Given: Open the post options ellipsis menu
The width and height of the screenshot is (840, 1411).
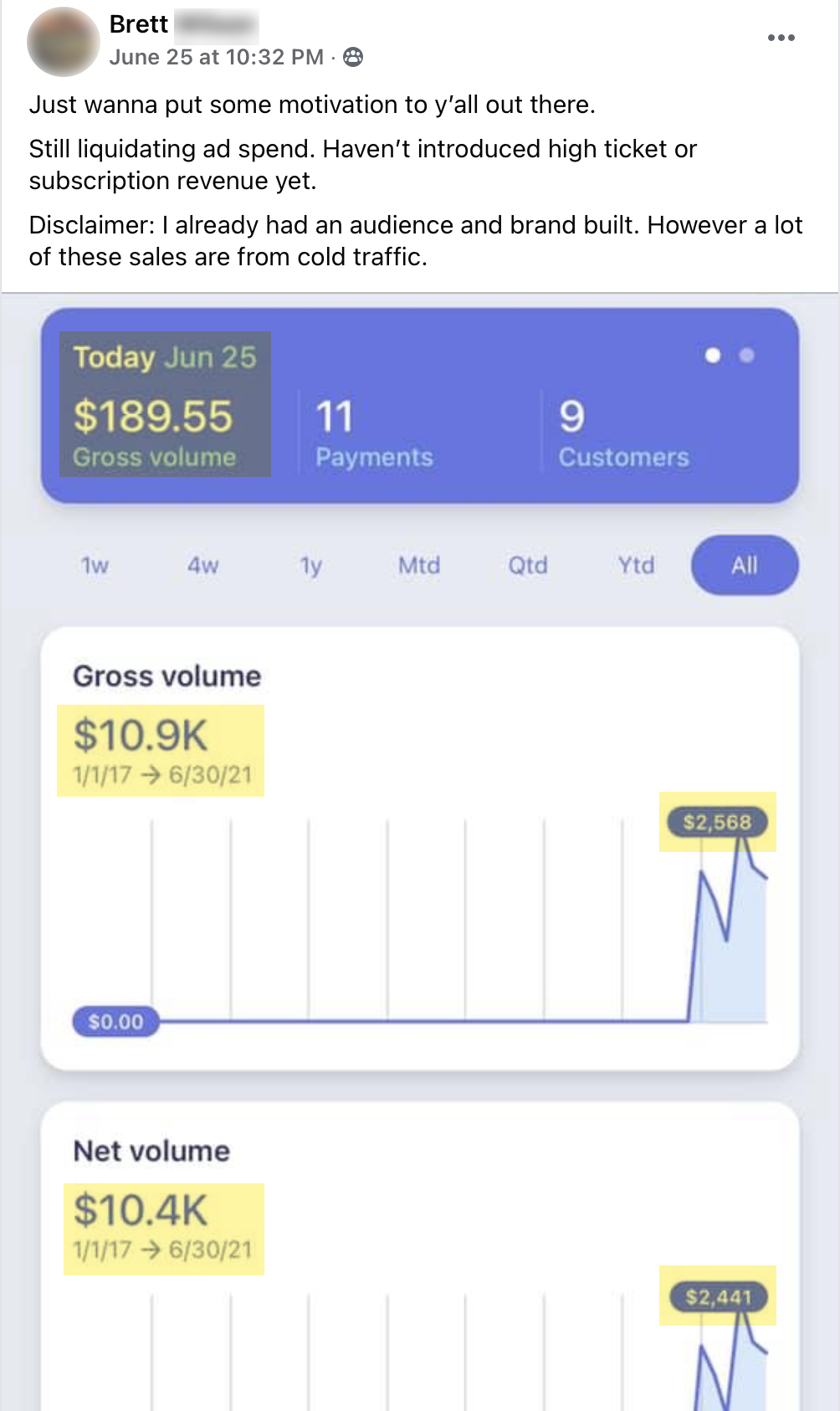Looking at the screenshot, I should point(781,37).
